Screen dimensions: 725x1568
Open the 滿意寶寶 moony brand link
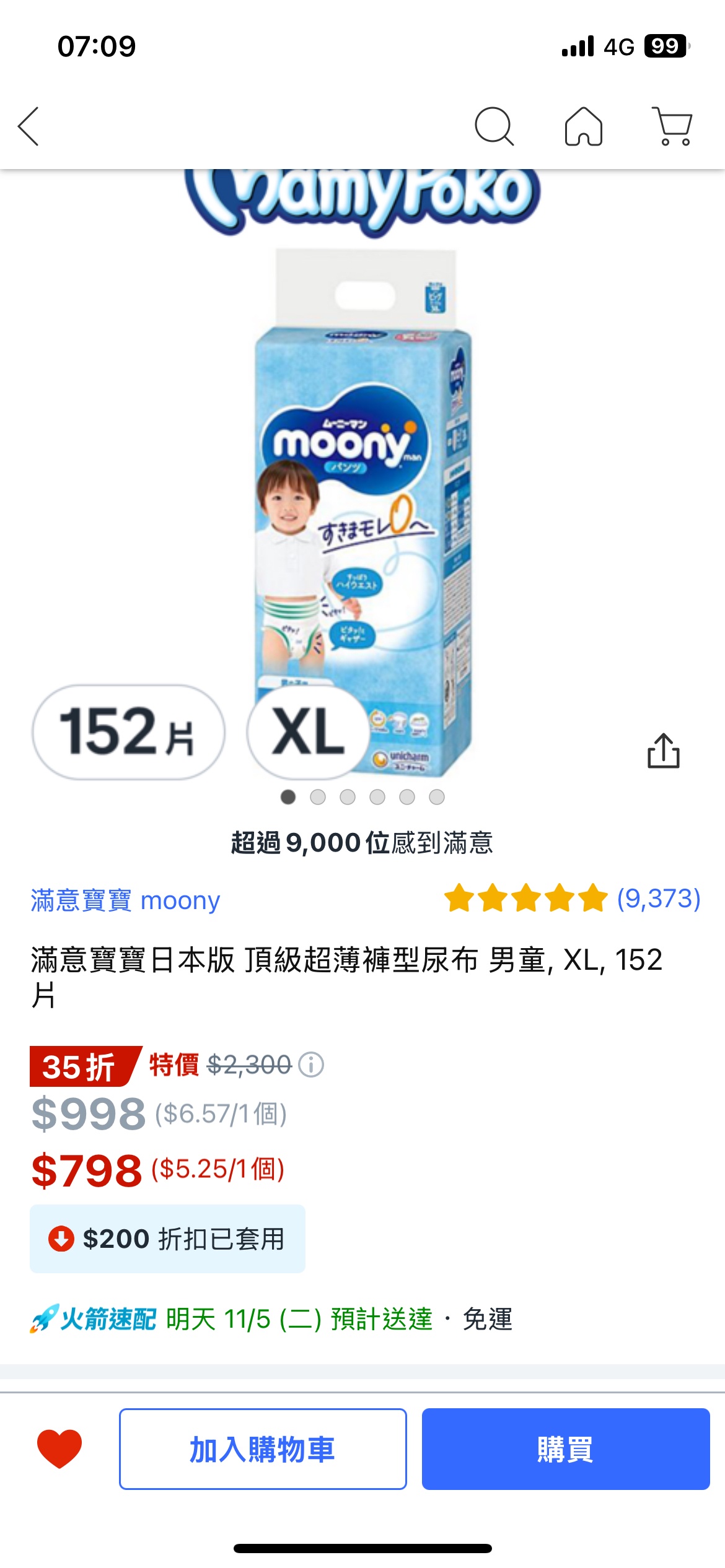[125, 900]
